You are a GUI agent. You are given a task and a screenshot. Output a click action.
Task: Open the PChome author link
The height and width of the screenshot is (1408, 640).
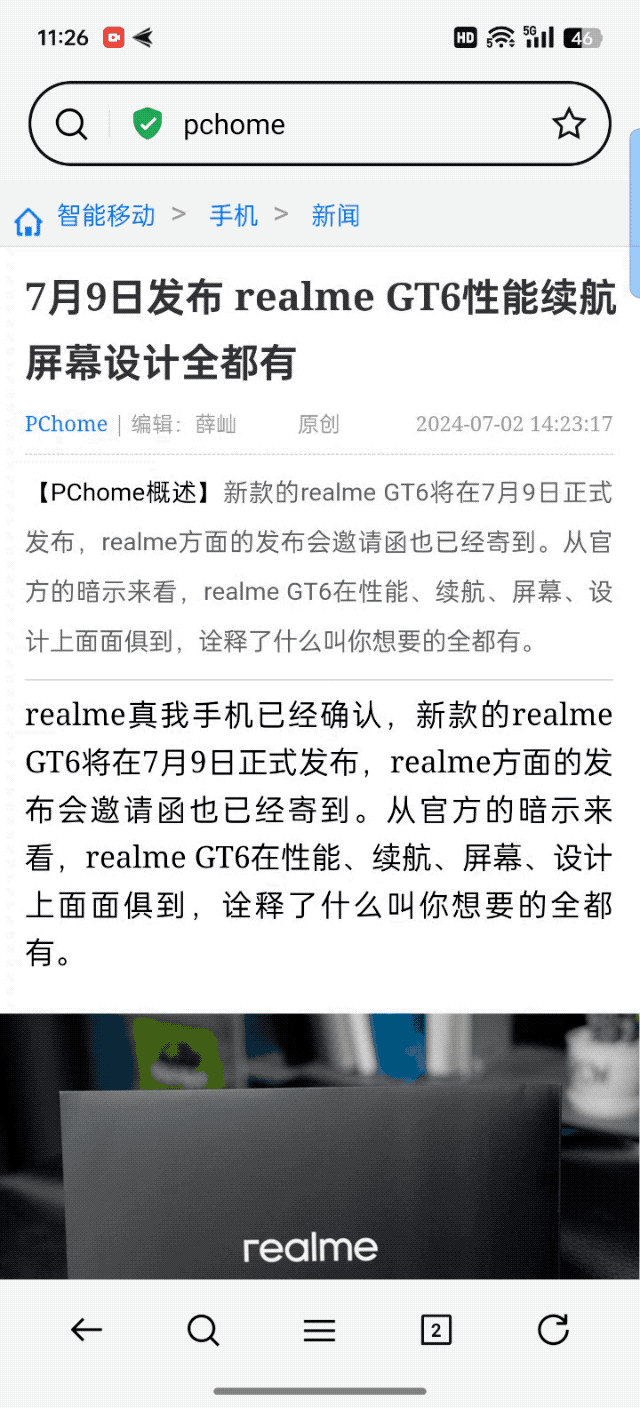click(x=66, y=424)
